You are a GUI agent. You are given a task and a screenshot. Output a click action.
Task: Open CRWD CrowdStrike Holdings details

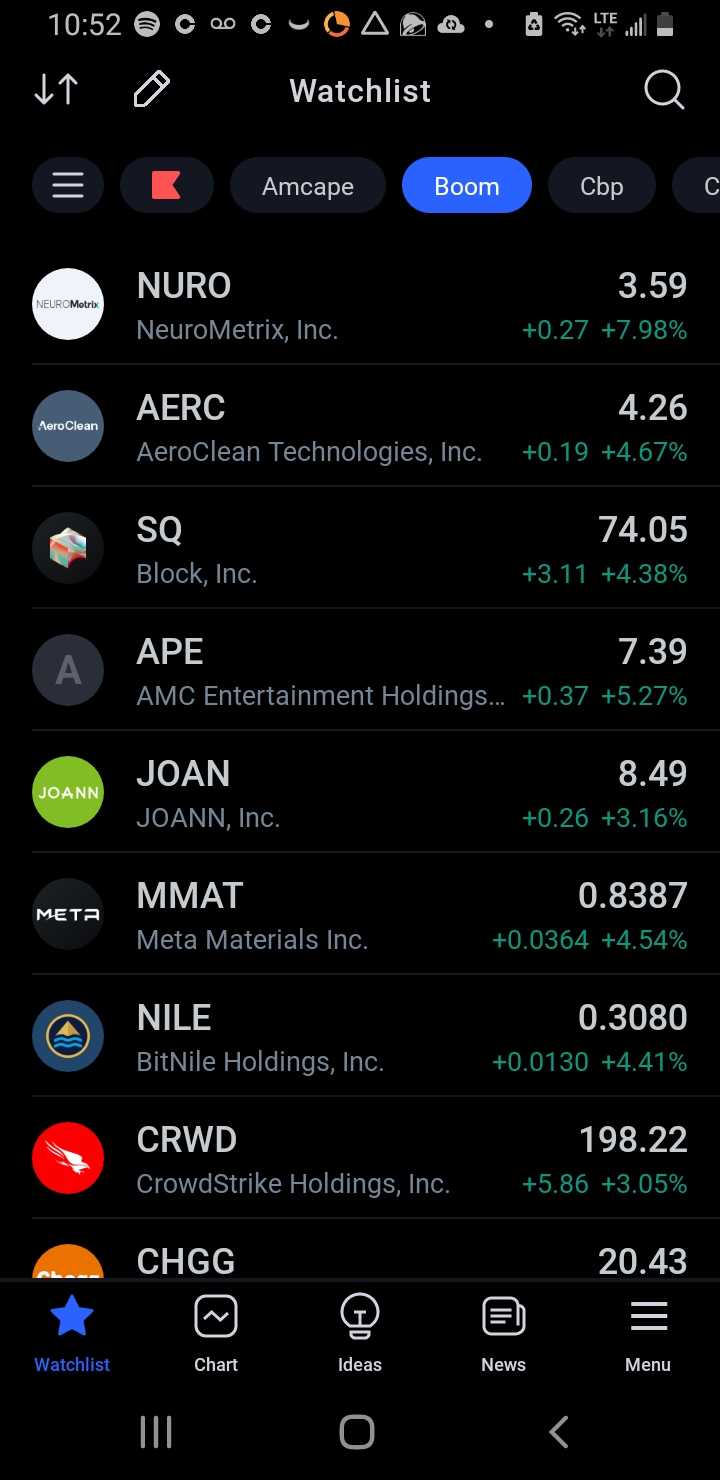[360, 1158]
